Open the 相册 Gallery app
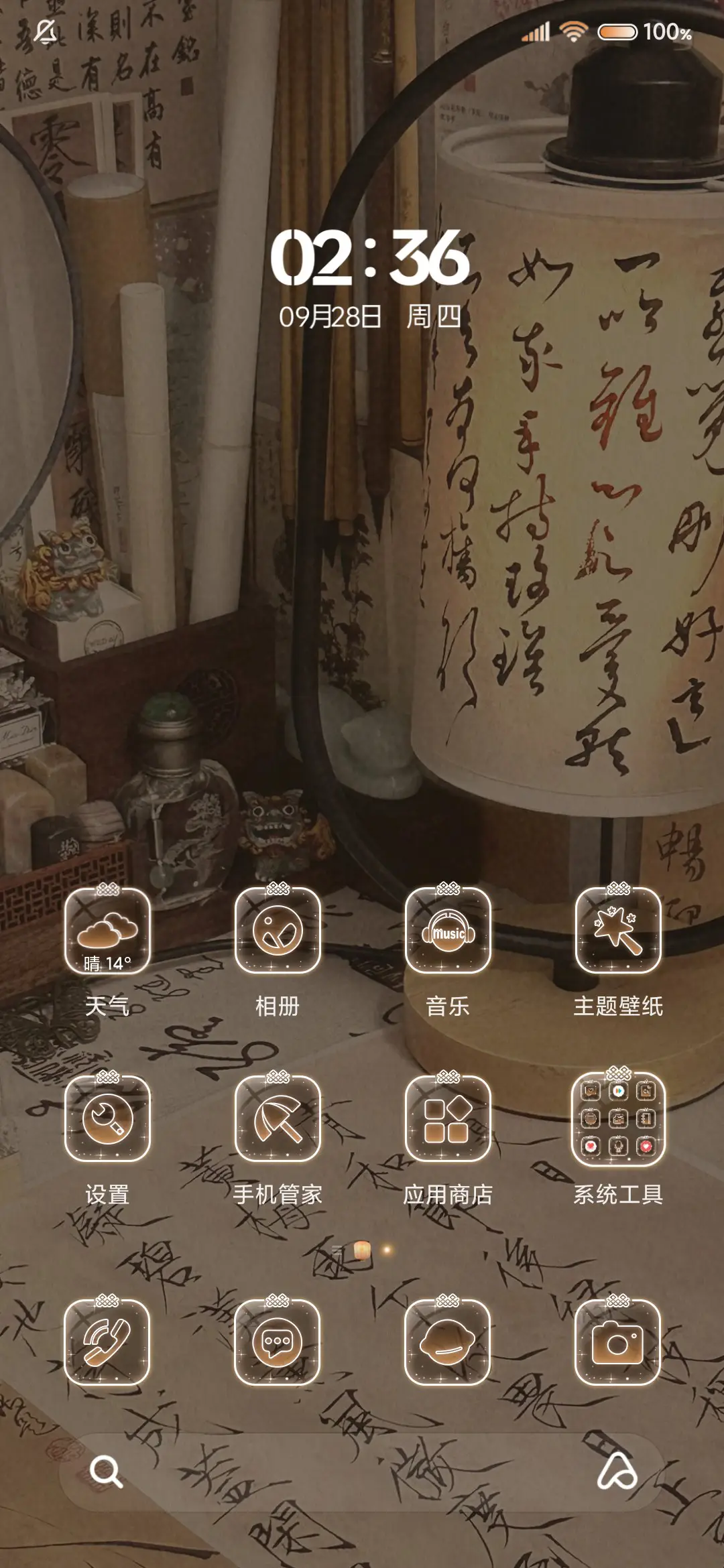 [276, 934]
